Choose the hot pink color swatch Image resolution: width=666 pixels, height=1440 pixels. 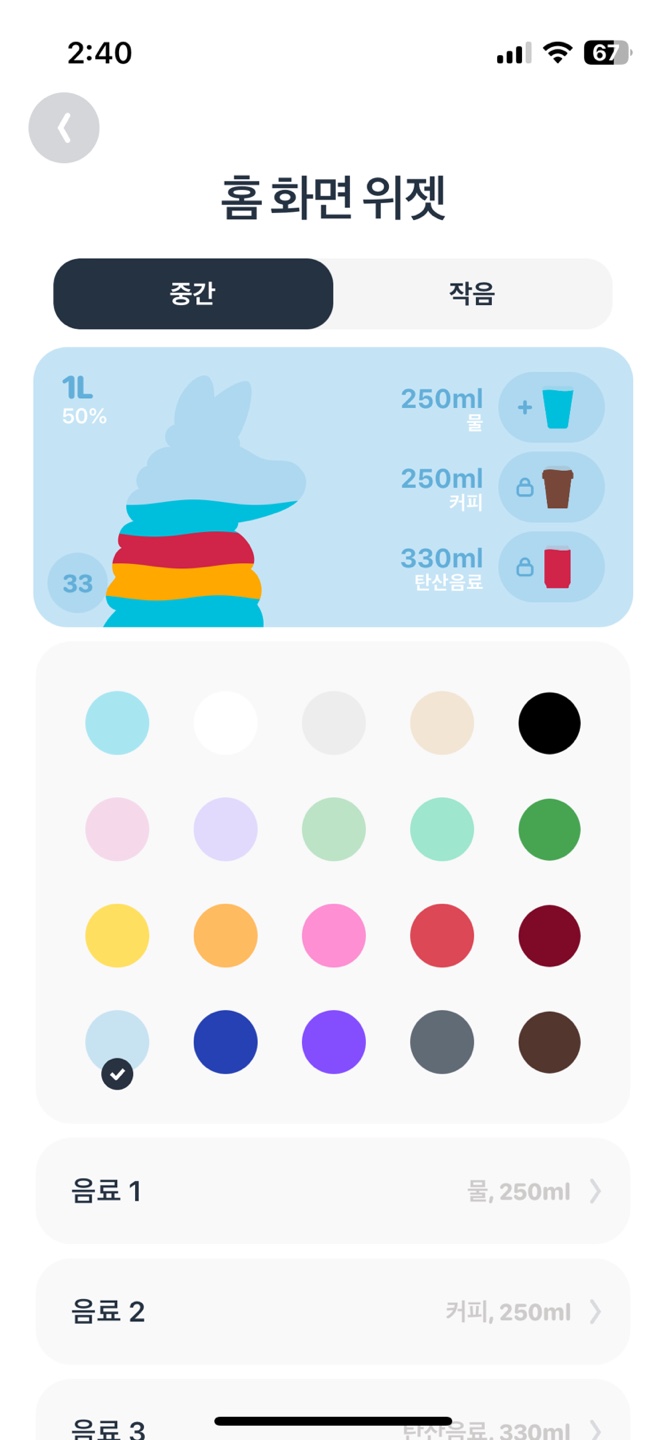(333, 936)
